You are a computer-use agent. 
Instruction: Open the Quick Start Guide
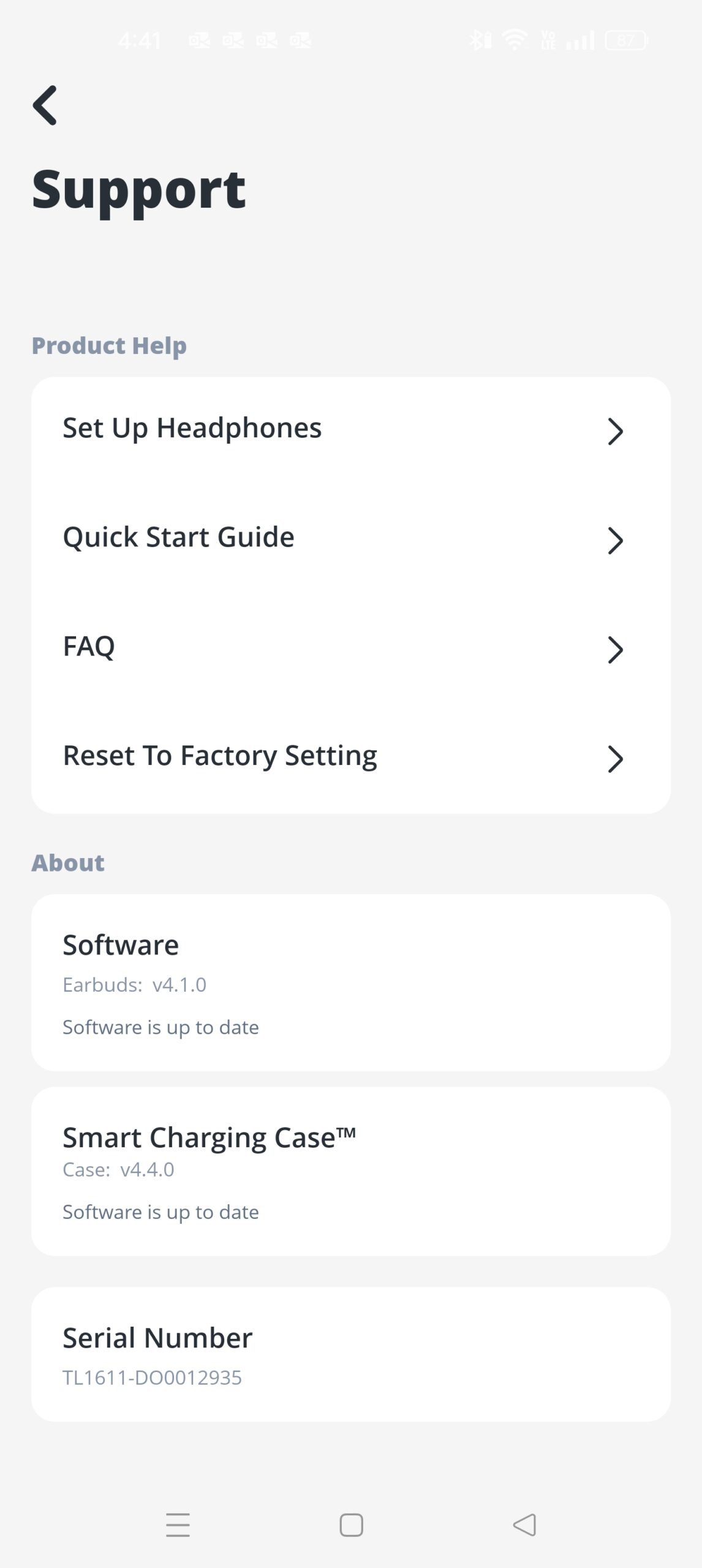click(350, 538)
